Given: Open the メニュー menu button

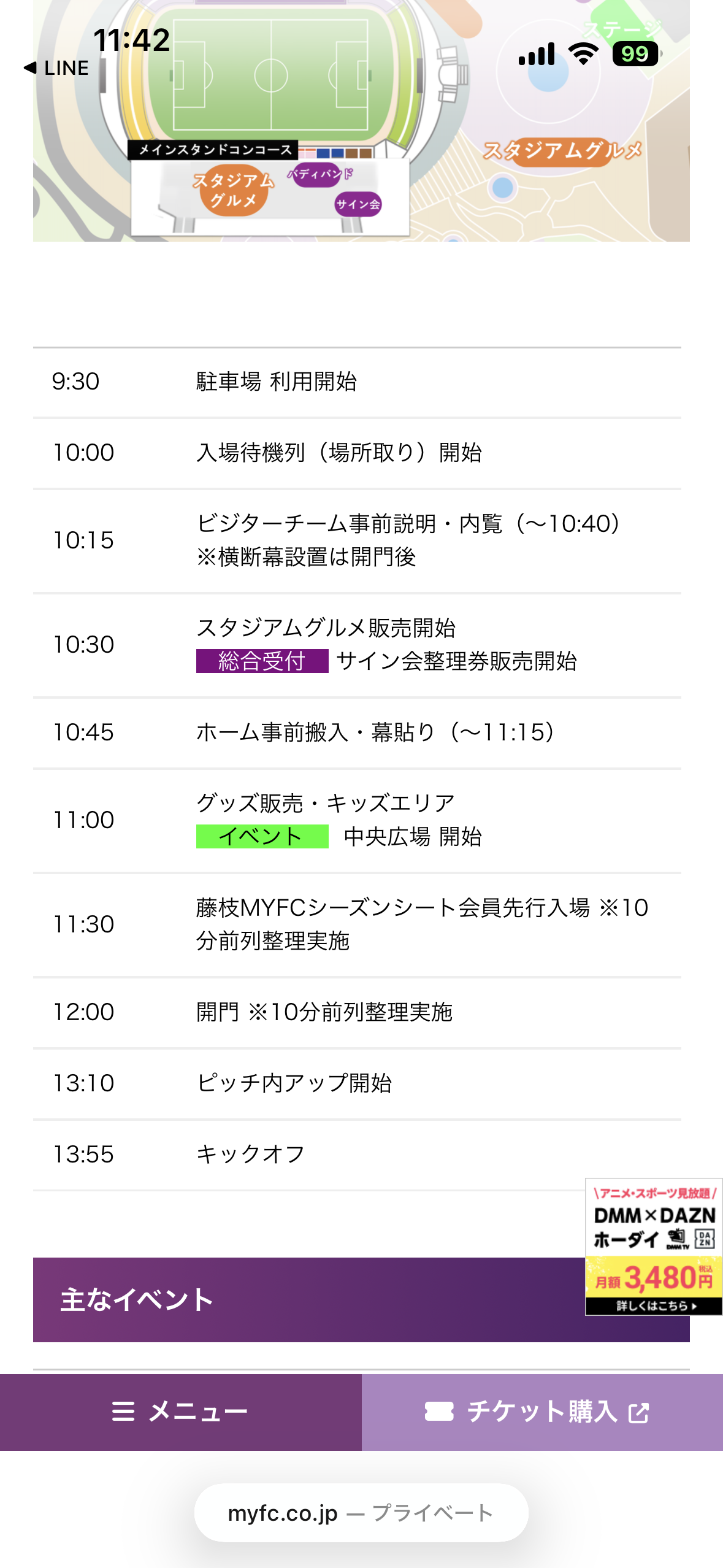Looking at the screenshot, I should click(x=180, y=1412).
